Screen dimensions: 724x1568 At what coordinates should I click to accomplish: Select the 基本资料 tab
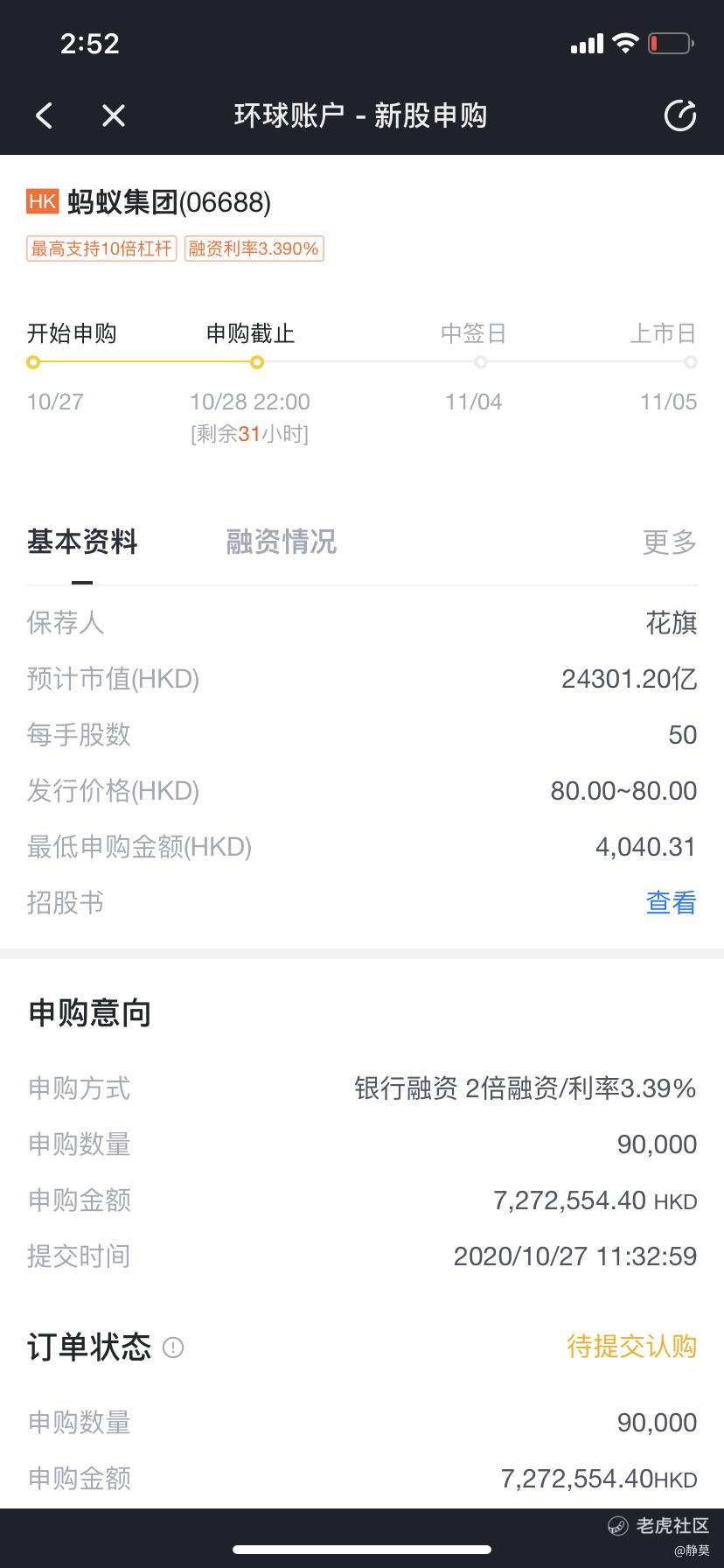tap(82, 542)
